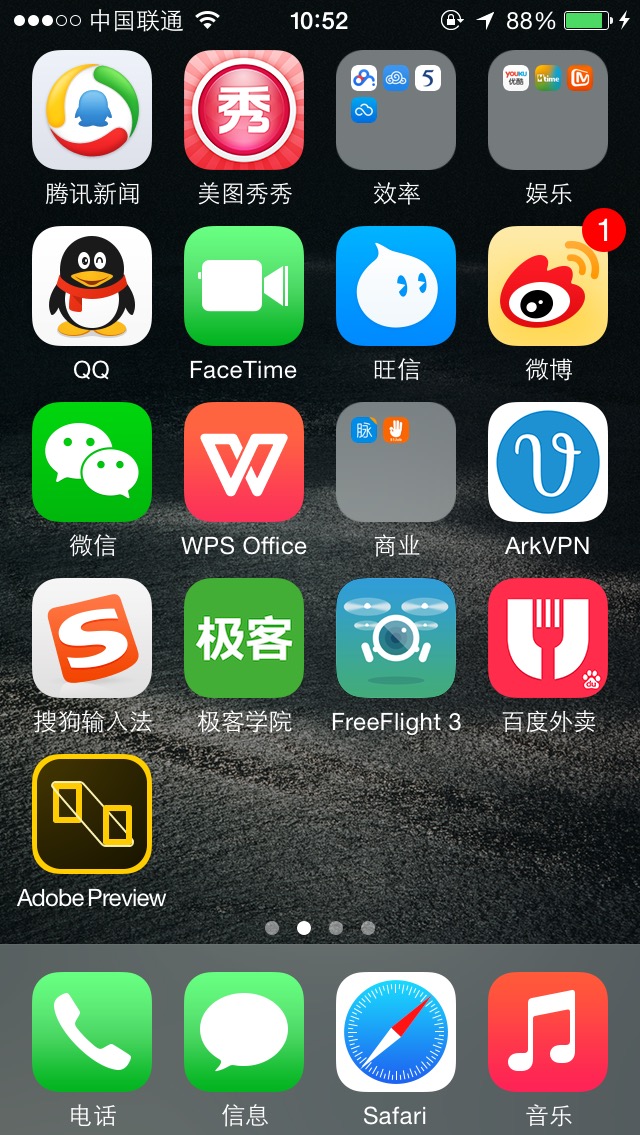The height and width of the screenshot is (1135, 640).
Task: Open the 商业 folder
Action: (396, 462)
